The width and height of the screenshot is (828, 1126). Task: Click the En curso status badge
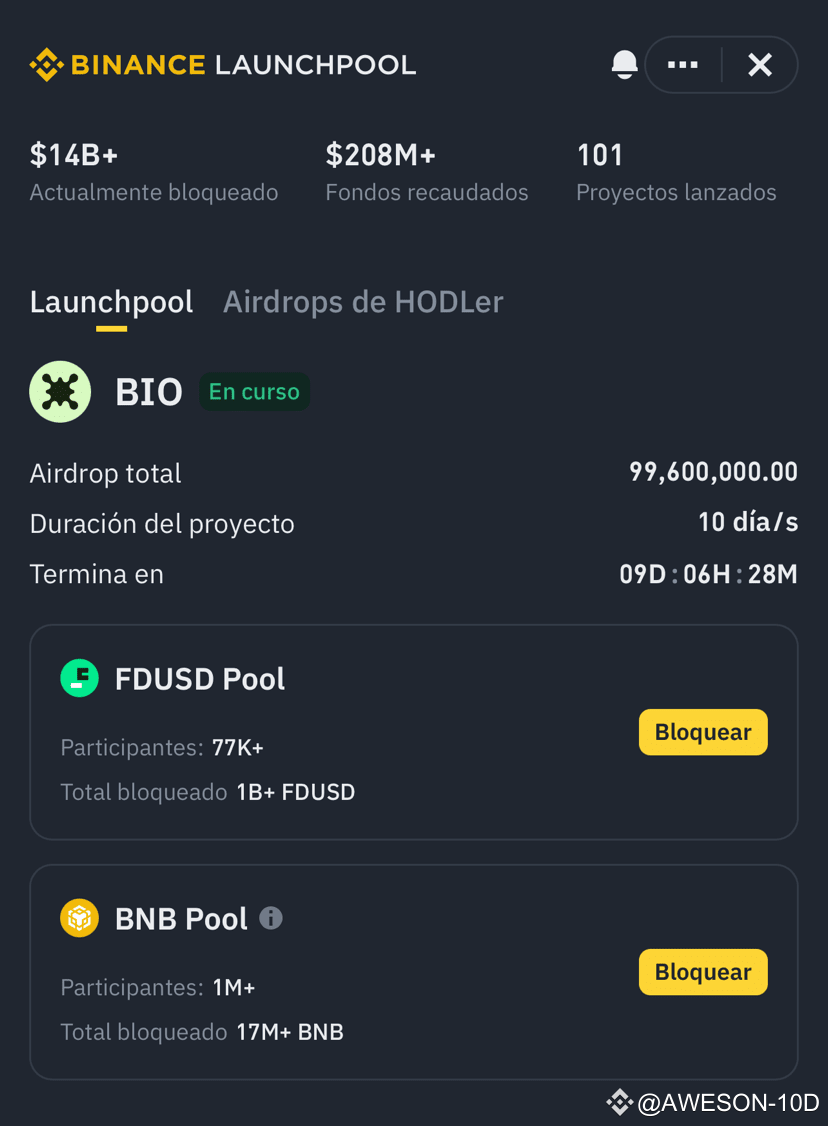(x=253, y=391)
